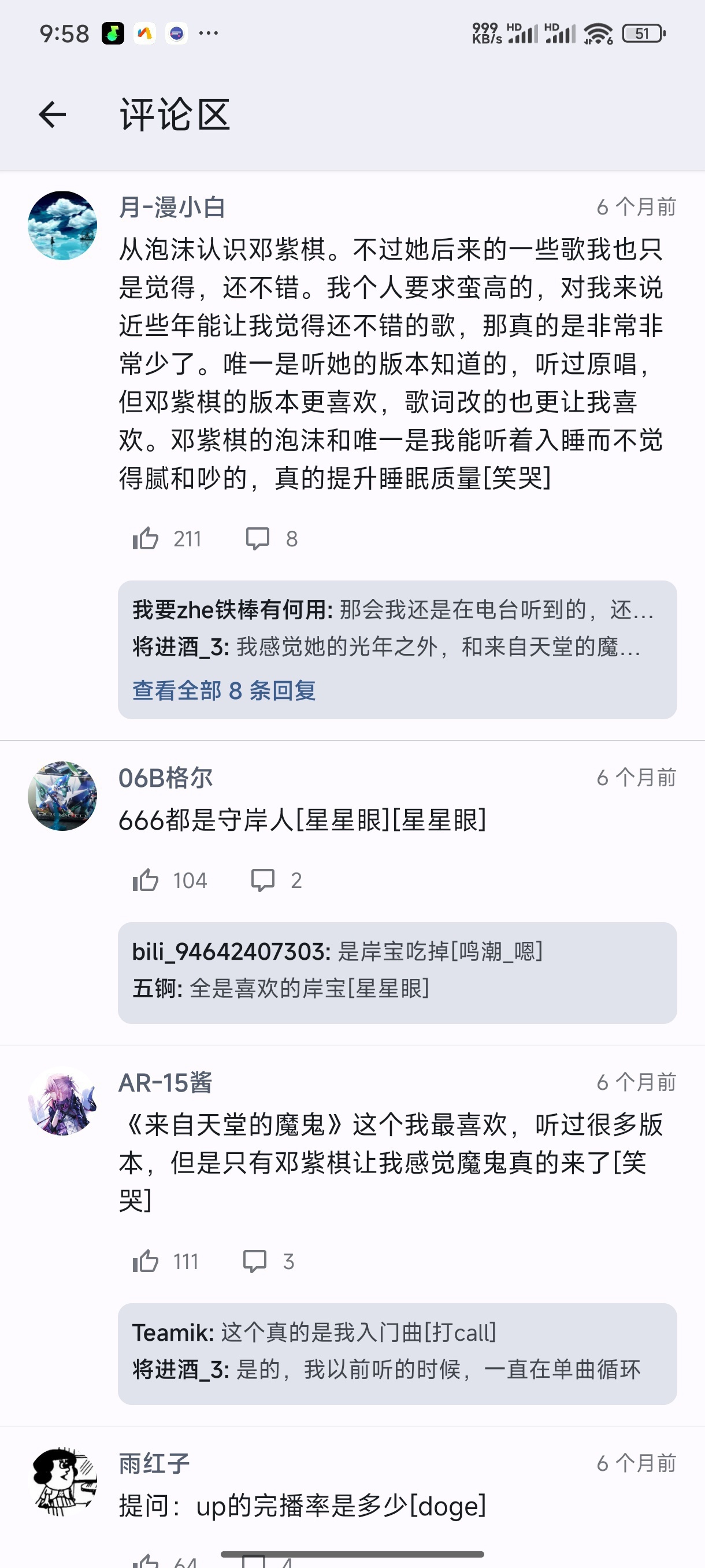
Task: Reply to 06B格尔's comment
Action: pos(263,880)
